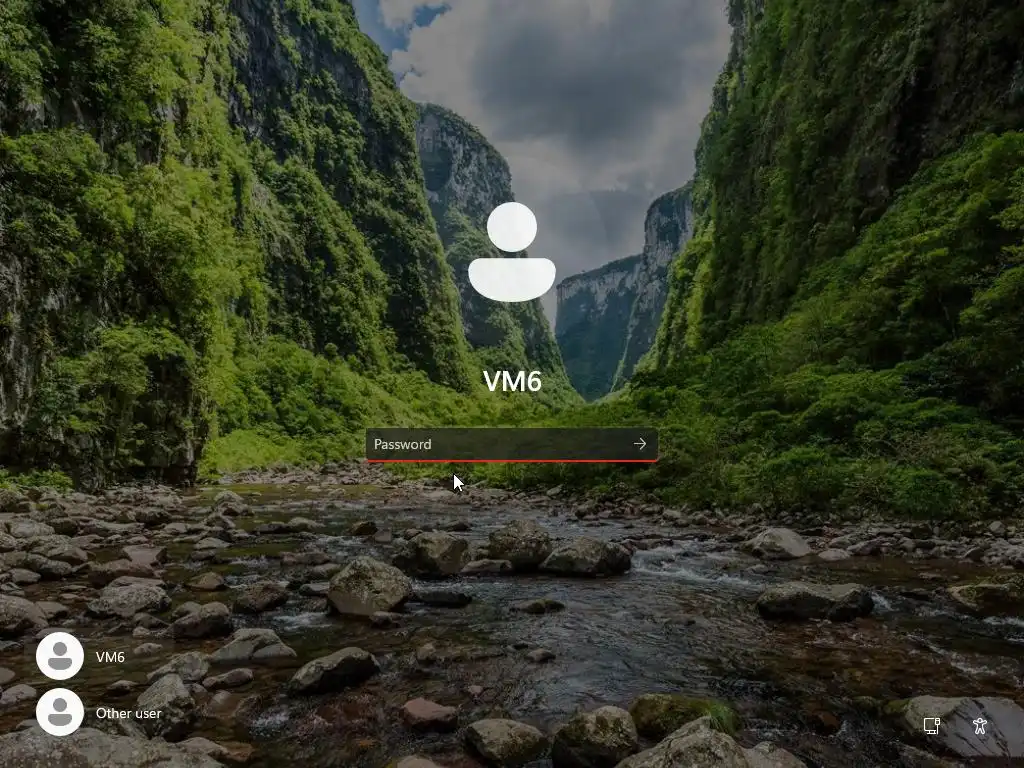This screenshot has width=1024, height=768.
Task: Submit password with the arrow button
Action: point(640,444)
